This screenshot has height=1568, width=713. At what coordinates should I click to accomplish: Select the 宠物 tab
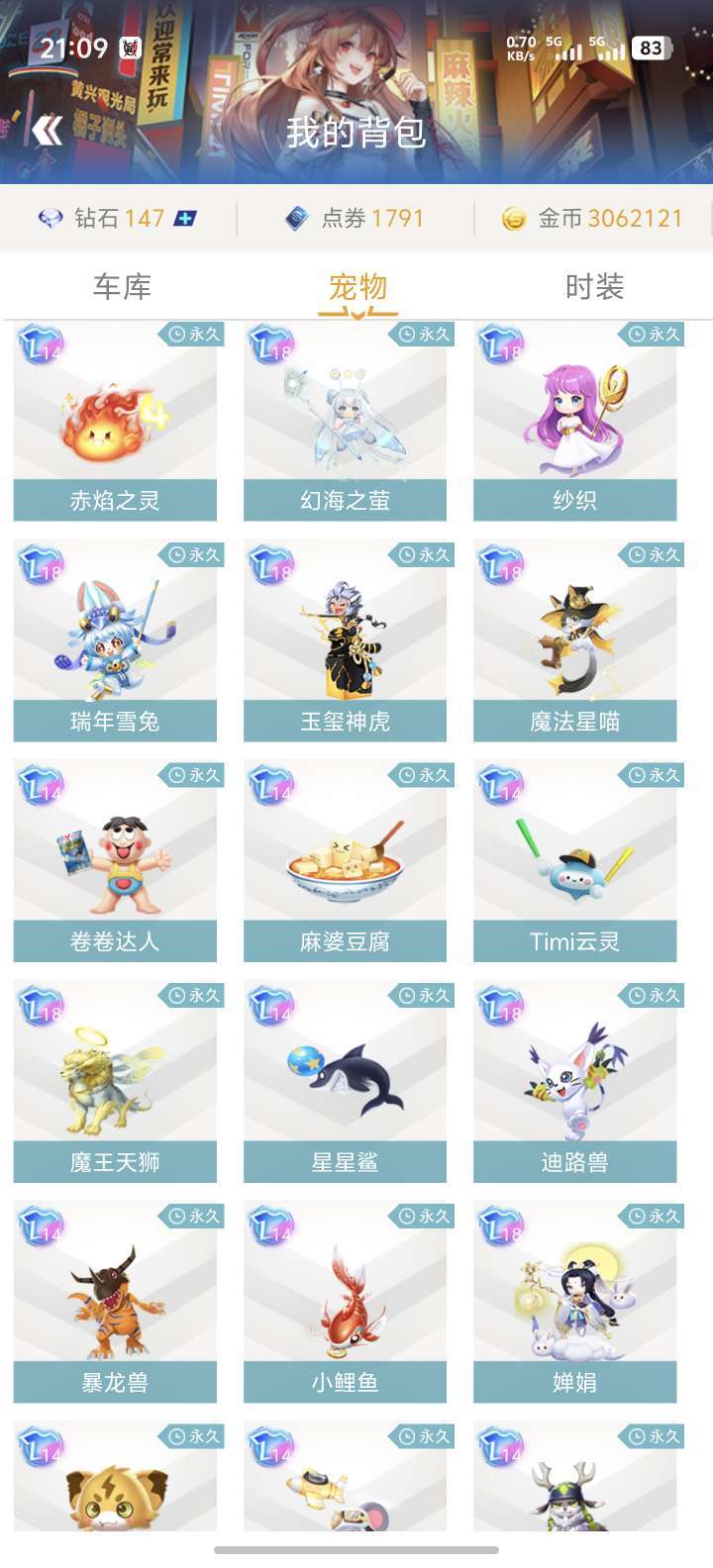(357, 287)
